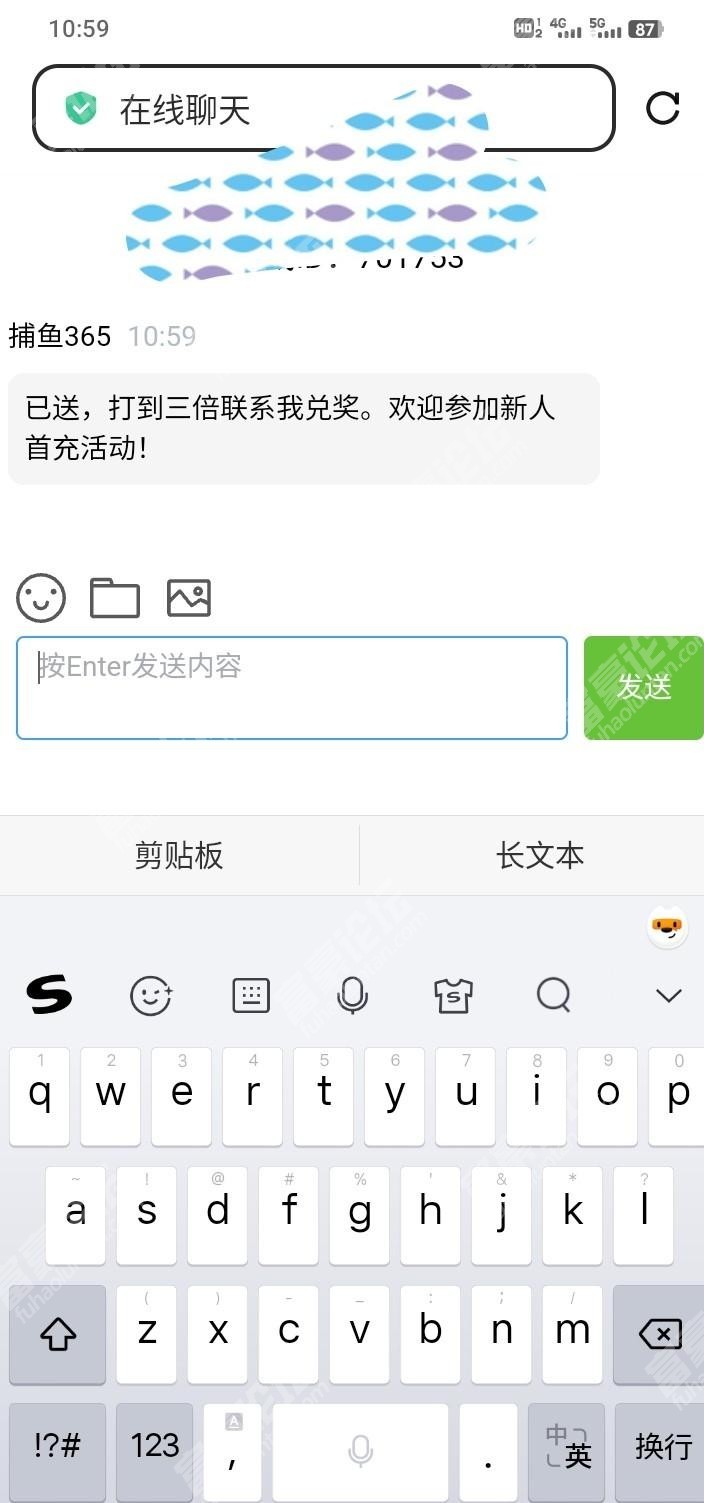Open the Sogou keyboard logo menu
Screen dimensions: 704x1503
(x=49, y=995)
